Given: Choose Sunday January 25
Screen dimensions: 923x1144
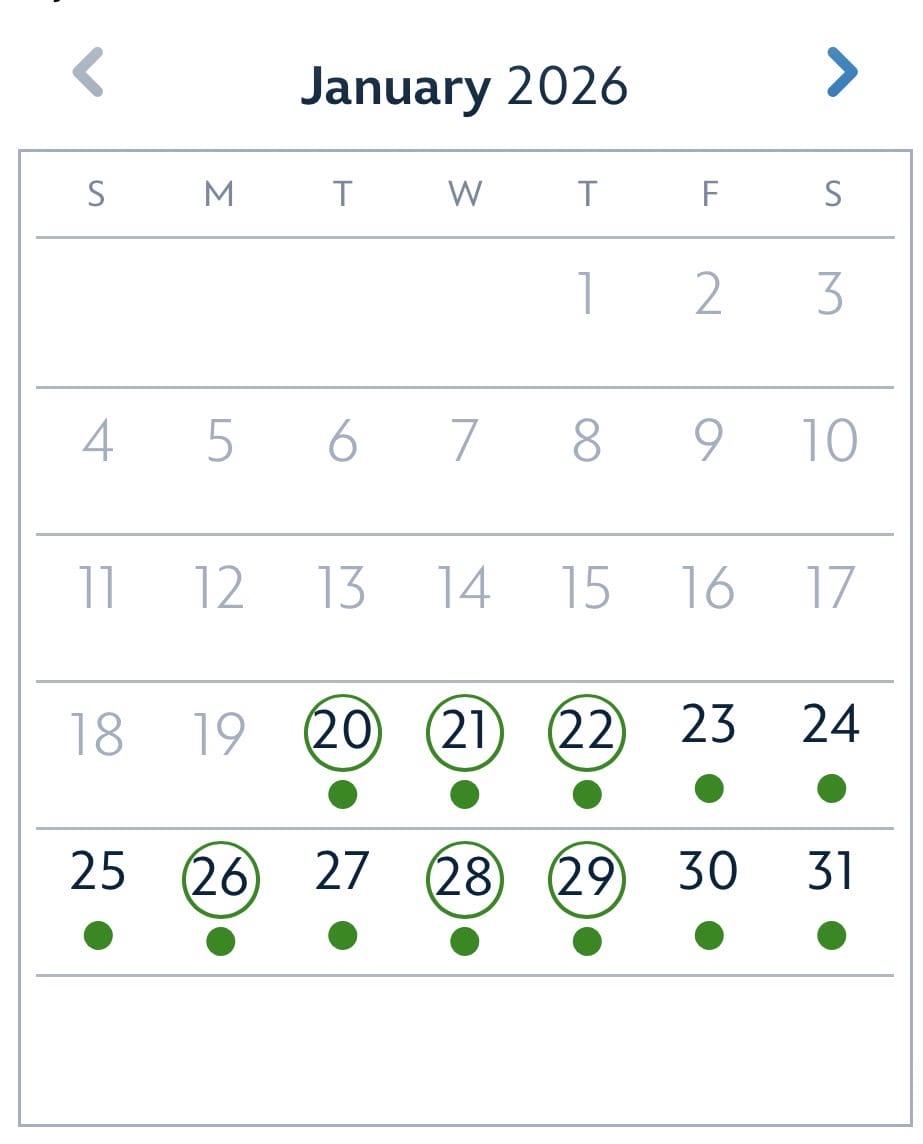Looking at the screenshot, I should (98, 873).
